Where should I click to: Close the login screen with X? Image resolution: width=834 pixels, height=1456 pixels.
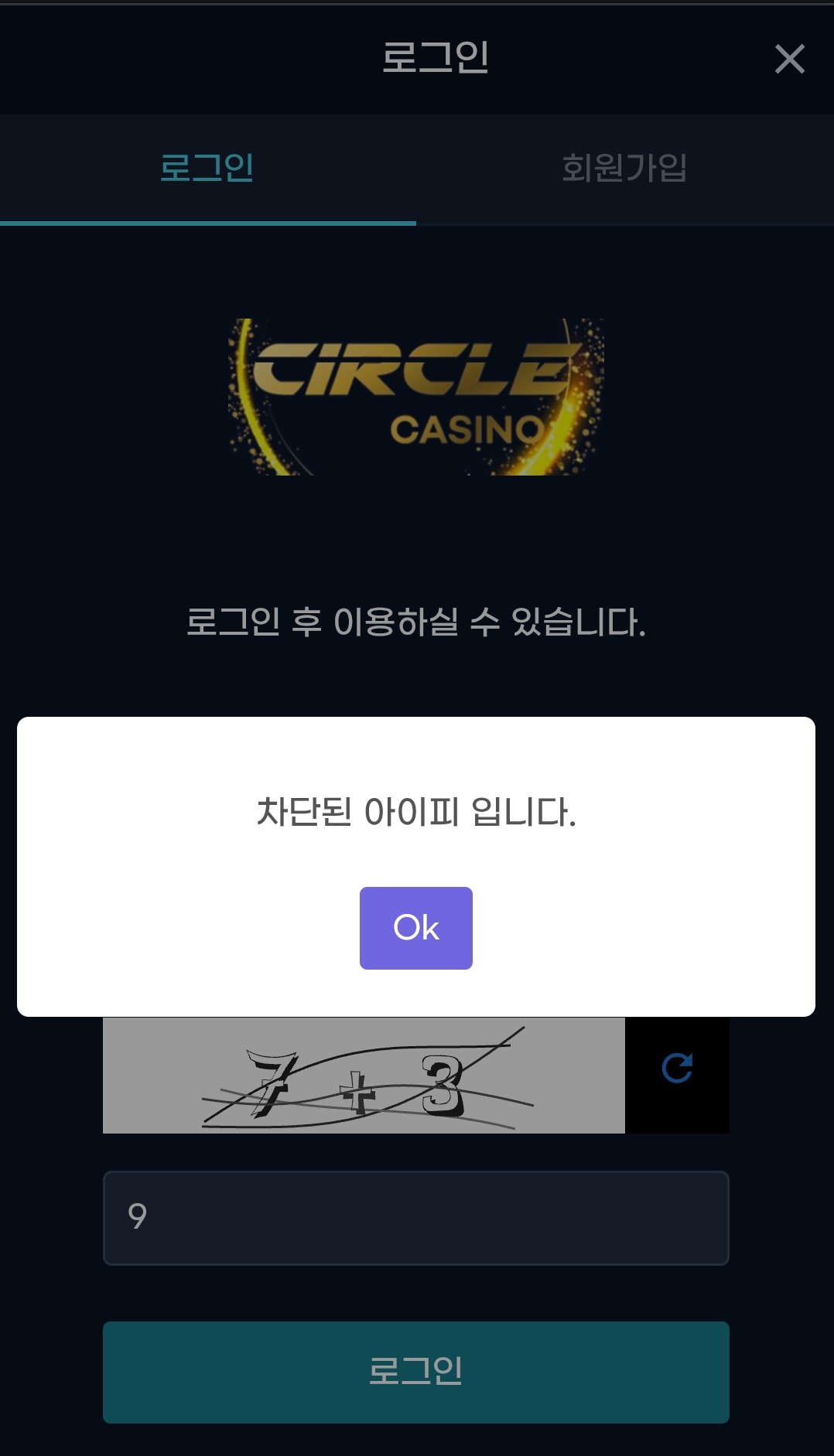(789, 59)
